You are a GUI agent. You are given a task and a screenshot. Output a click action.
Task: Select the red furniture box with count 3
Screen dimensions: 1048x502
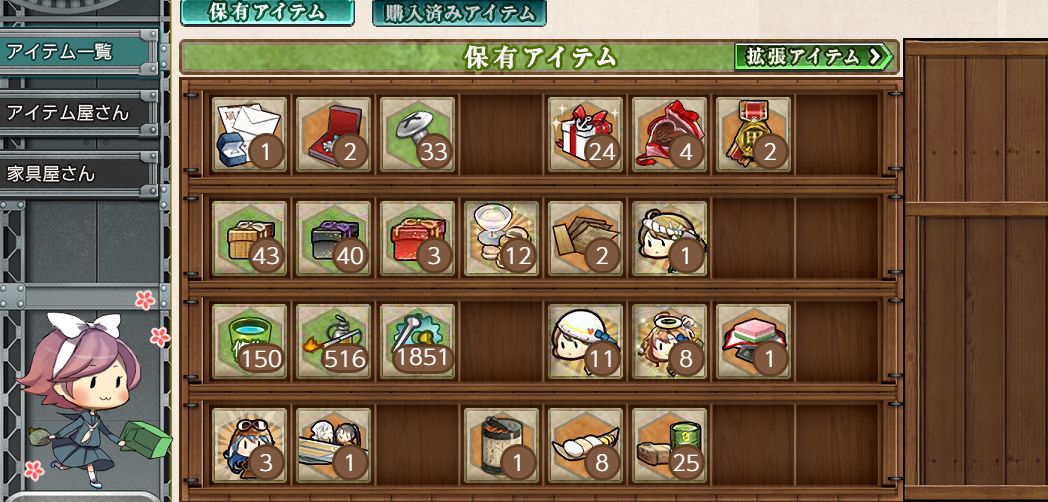coord(417,238)
